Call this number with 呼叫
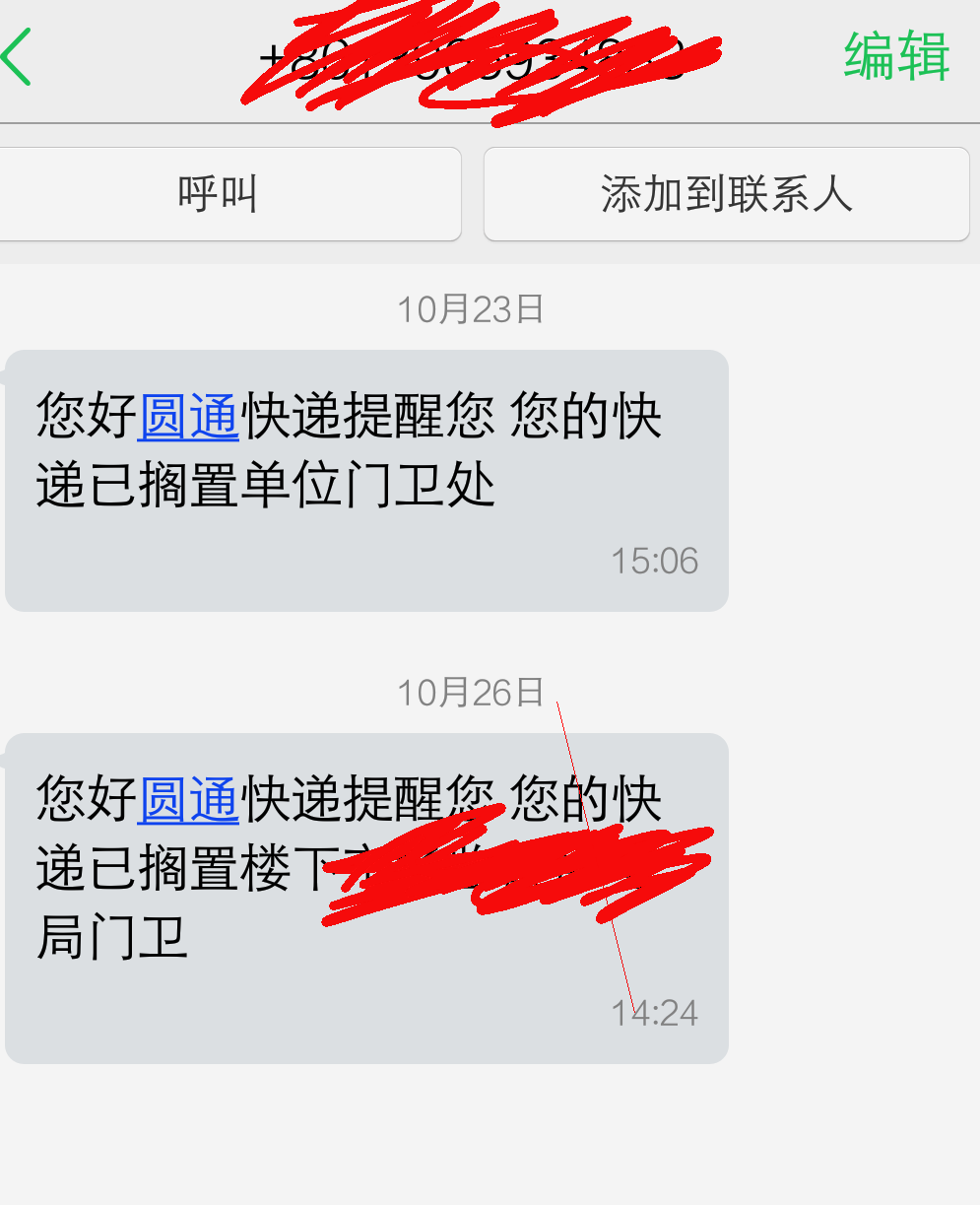This screenshot has width=980, height=1205. pyautogui.click(x=219, y=194)
